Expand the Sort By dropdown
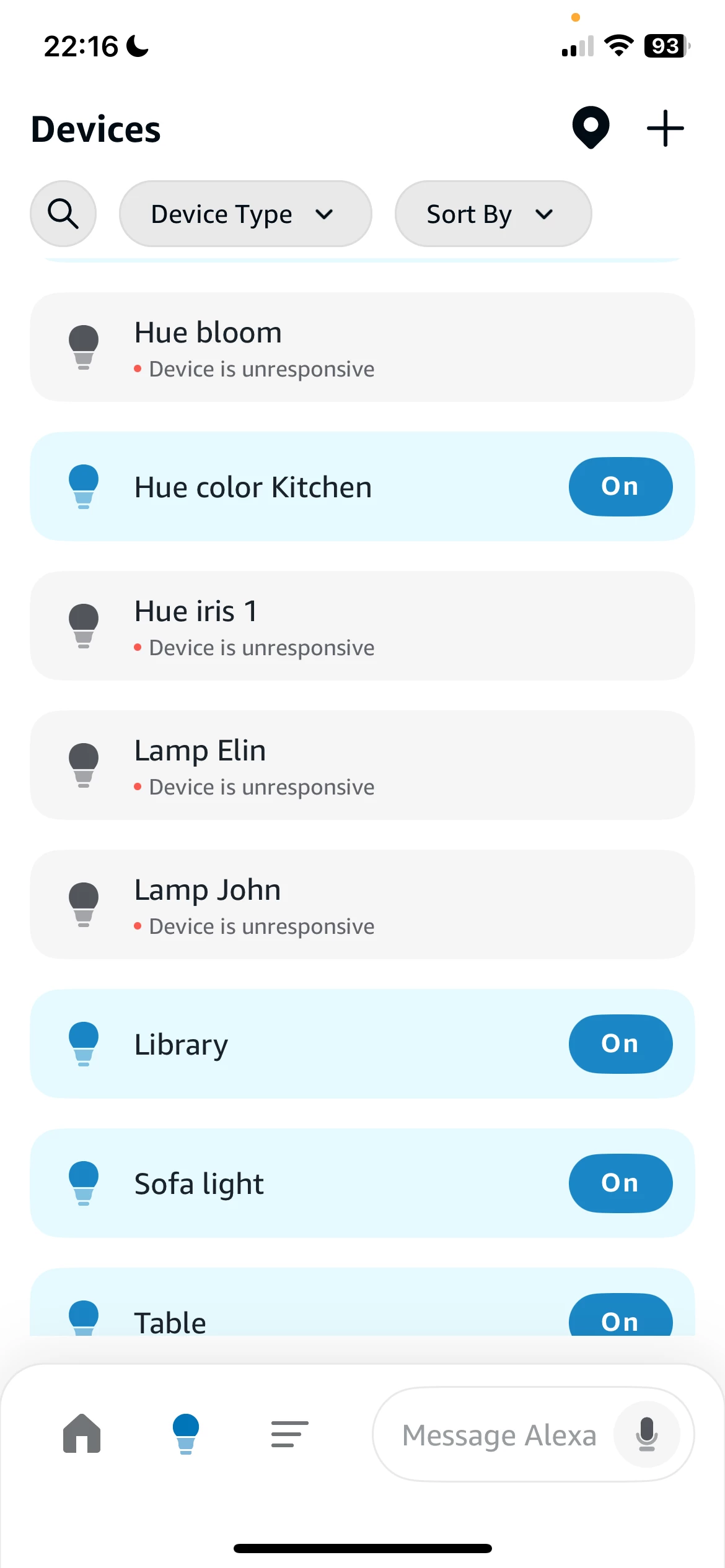This screenshot has height=1568, width=725. pyautogui.click(x=493, y=214)
